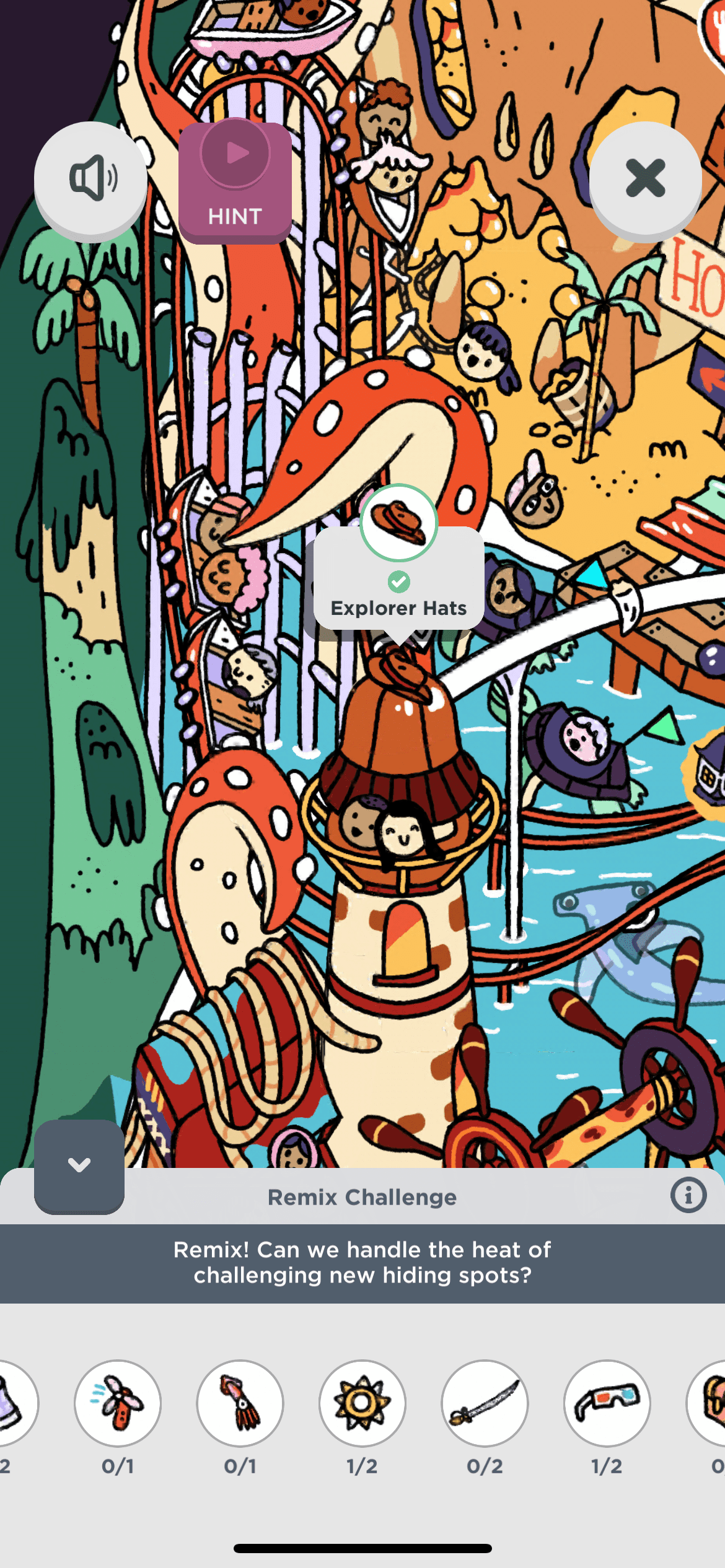Image resolution: width=725 pixels, height=1568 pixels.
Task: Select the squid item showing 0/1
Action: click(x=240, y=1403)
